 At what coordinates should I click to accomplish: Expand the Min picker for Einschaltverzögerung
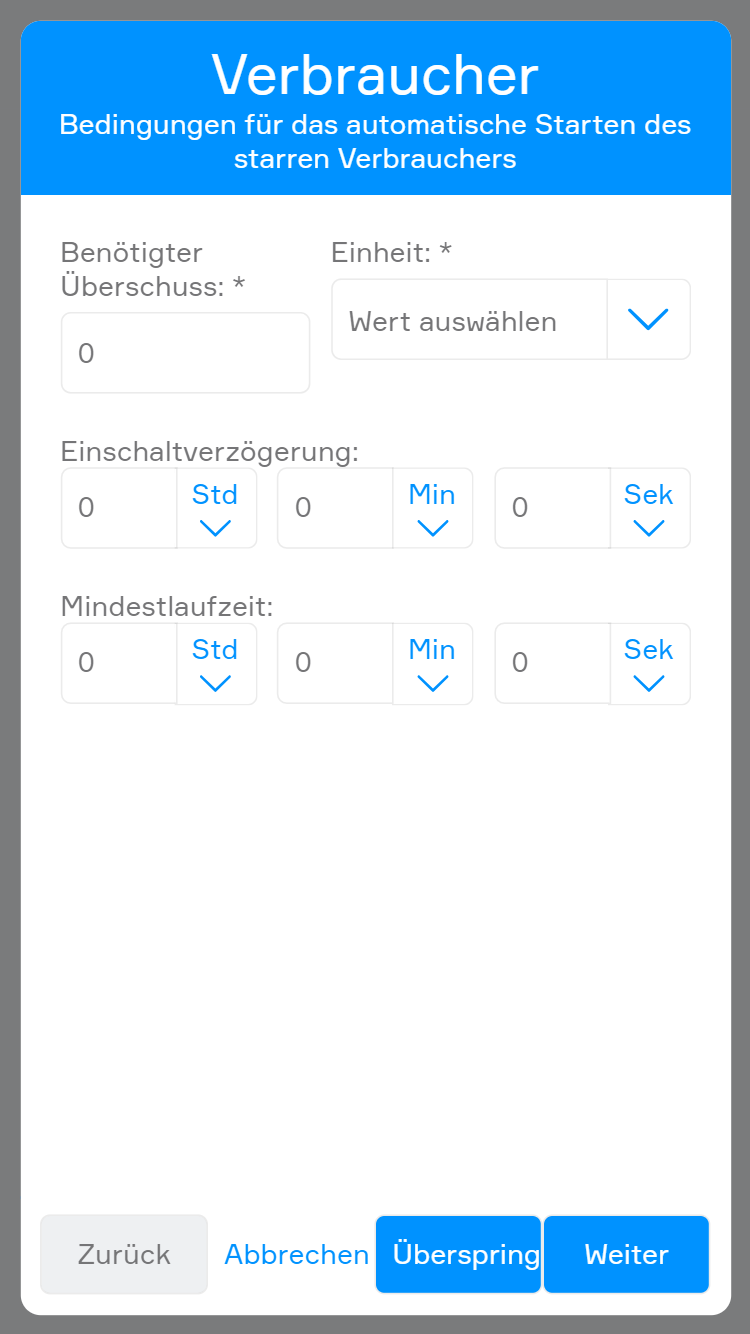pos(432,508)
